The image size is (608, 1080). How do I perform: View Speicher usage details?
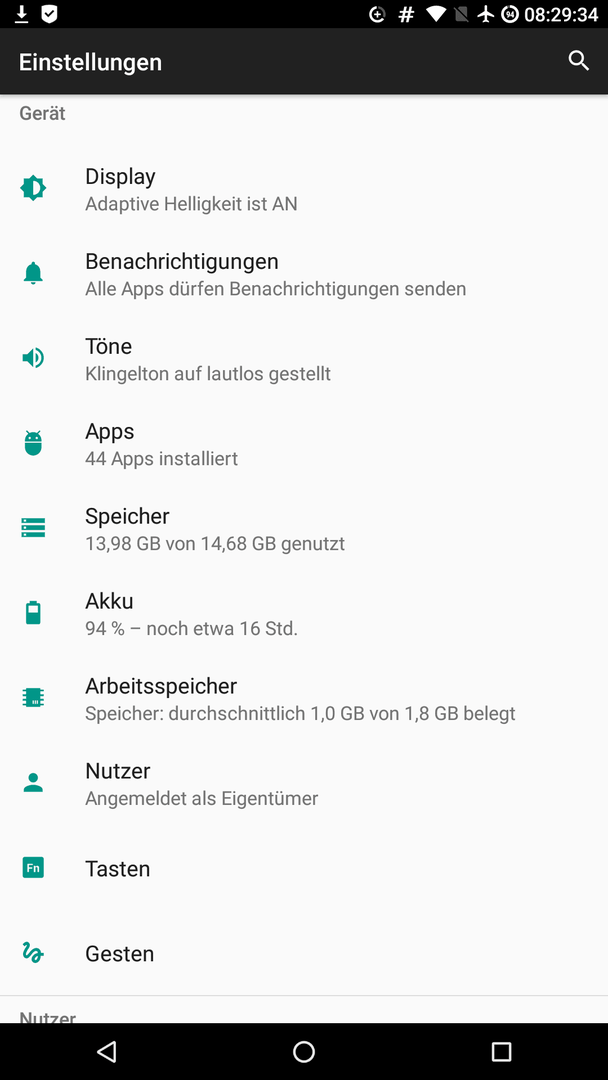coord(304,528)
